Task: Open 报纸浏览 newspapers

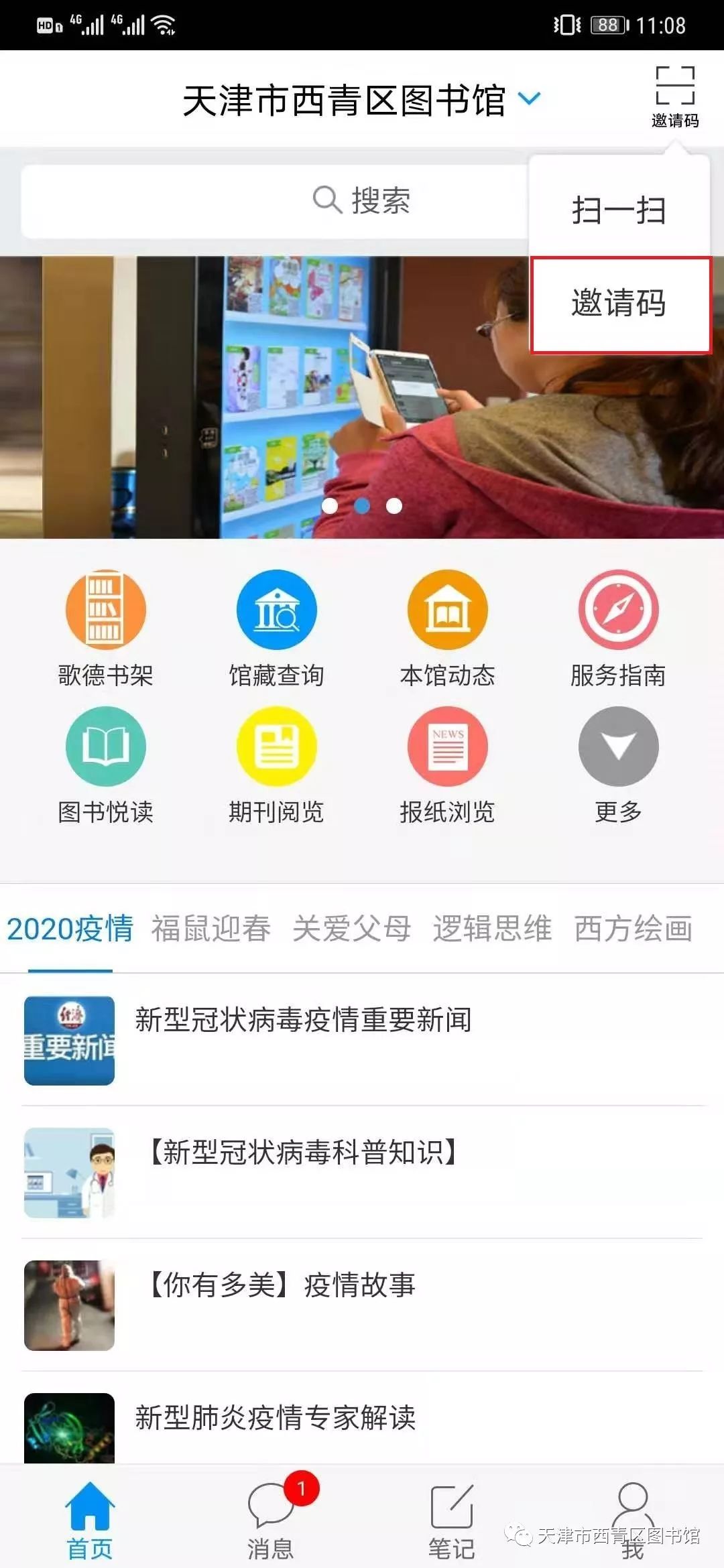Action: pos(447,765)
